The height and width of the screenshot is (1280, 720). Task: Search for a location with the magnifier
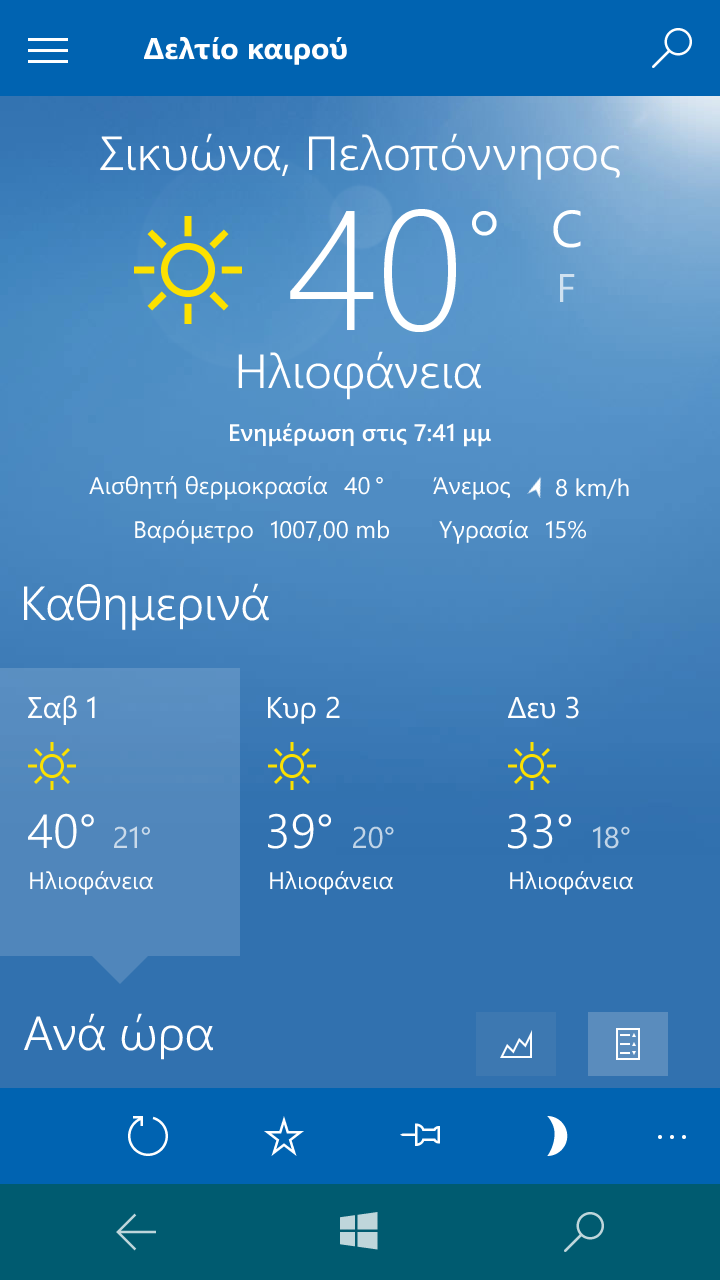click(x=671, y=49)
